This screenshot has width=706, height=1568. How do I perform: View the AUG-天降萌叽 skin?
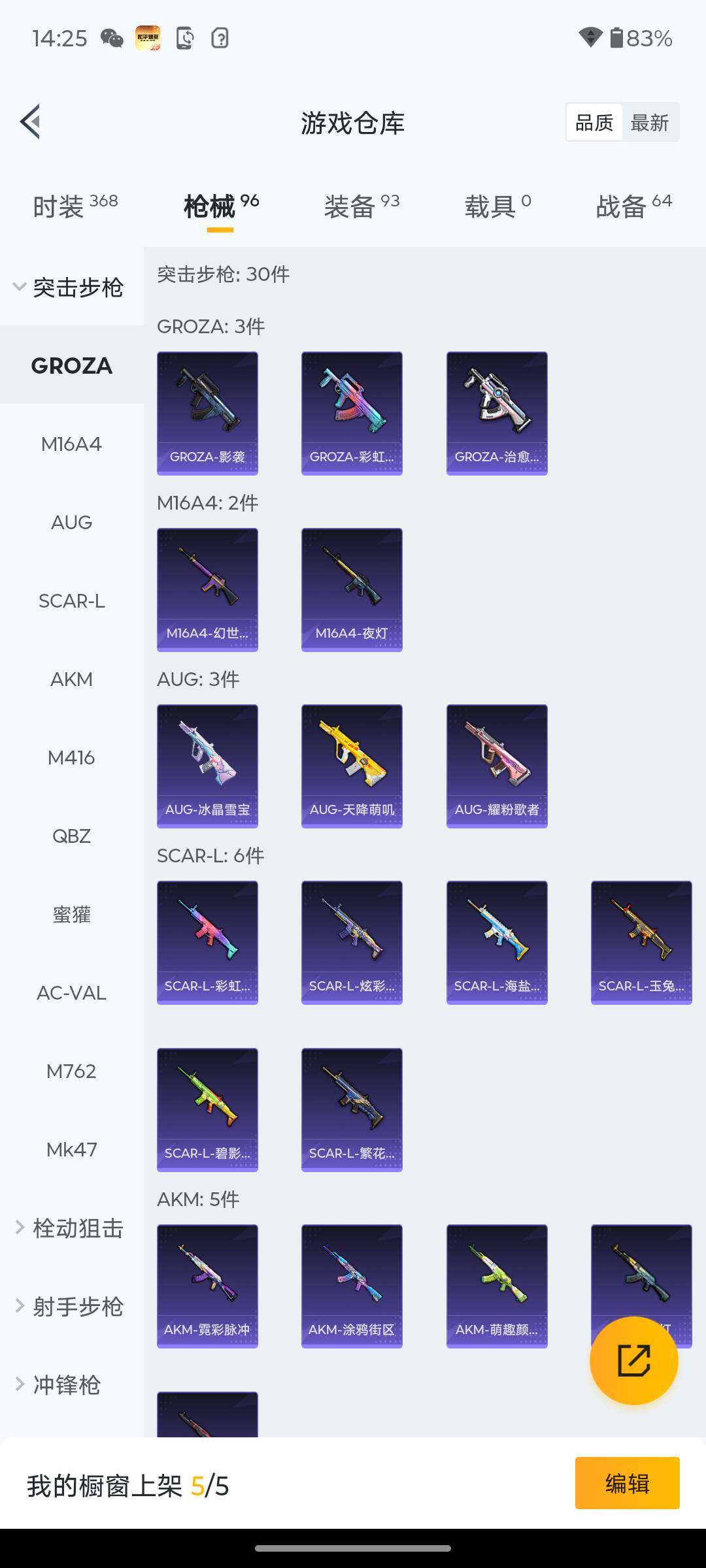(x=352, y=766)
